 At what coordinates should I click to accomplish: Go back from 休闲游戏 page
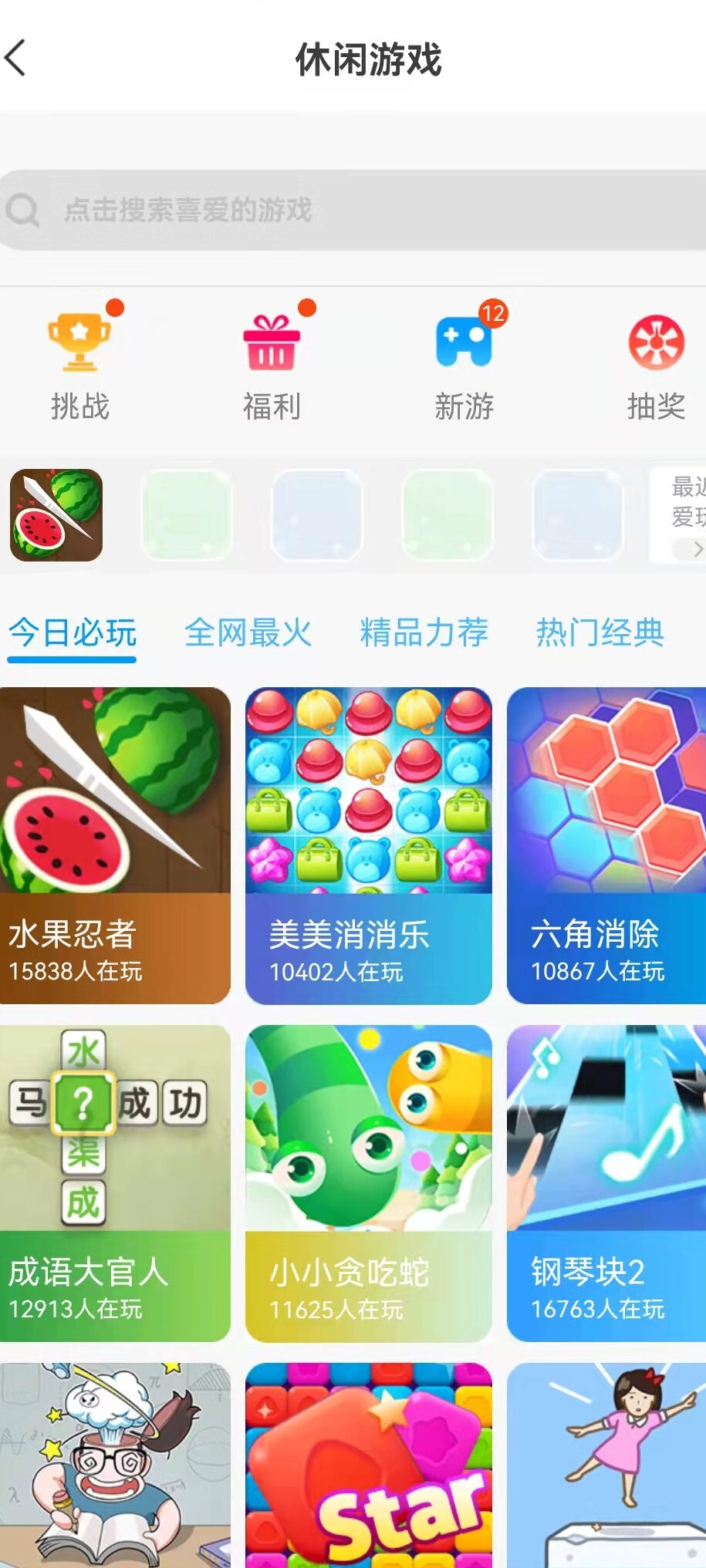[x=17, y=59]
